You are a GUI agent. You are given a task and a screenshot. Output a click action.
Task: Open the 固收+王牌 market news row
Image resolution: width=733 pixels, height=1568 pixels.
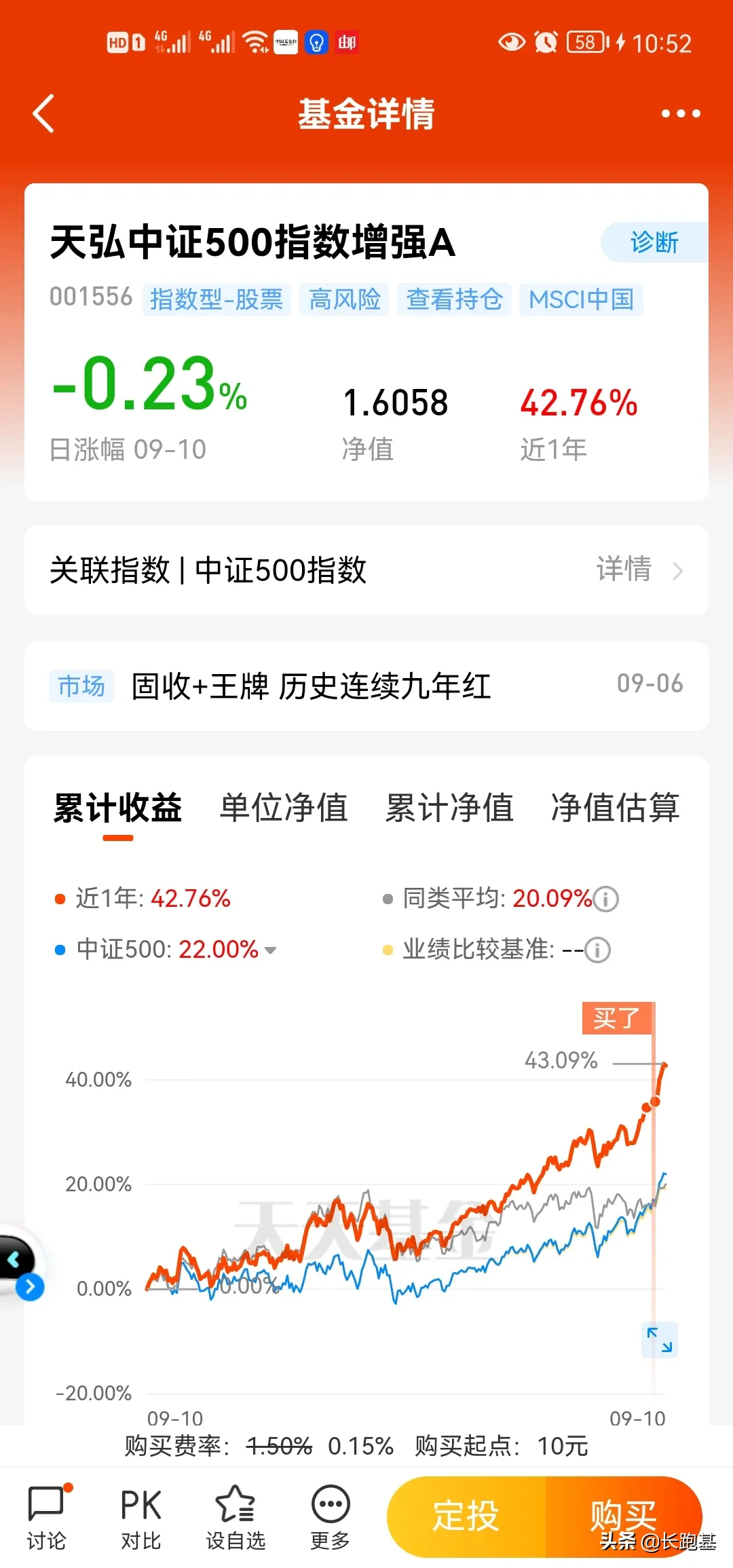tap(366, 686)
